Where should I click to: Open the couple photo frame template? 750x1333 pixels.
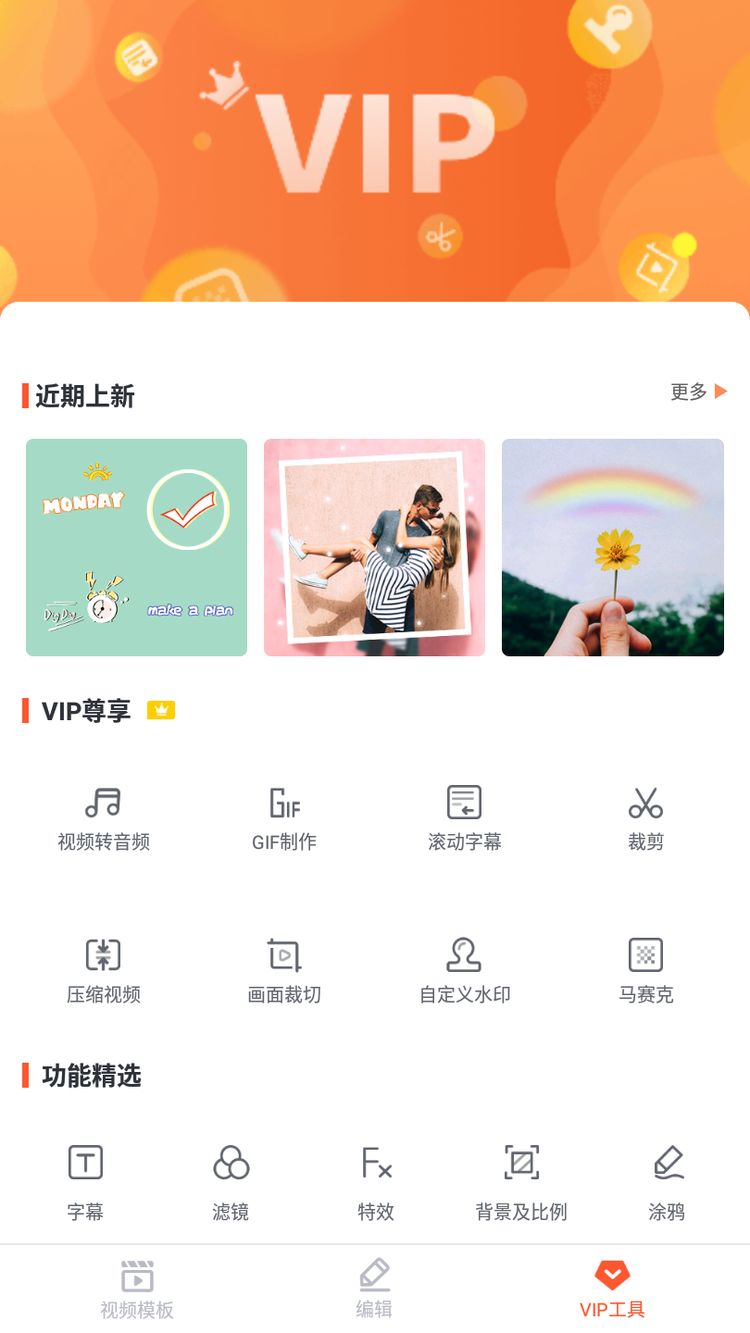point(374,547)
